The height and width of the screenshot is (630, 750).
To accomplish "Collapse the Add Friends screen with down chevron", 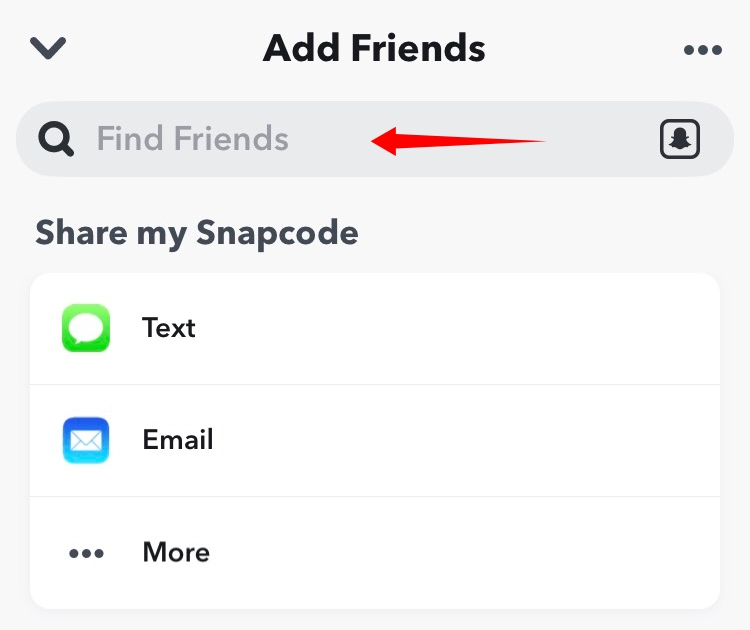I will point(48,48).
